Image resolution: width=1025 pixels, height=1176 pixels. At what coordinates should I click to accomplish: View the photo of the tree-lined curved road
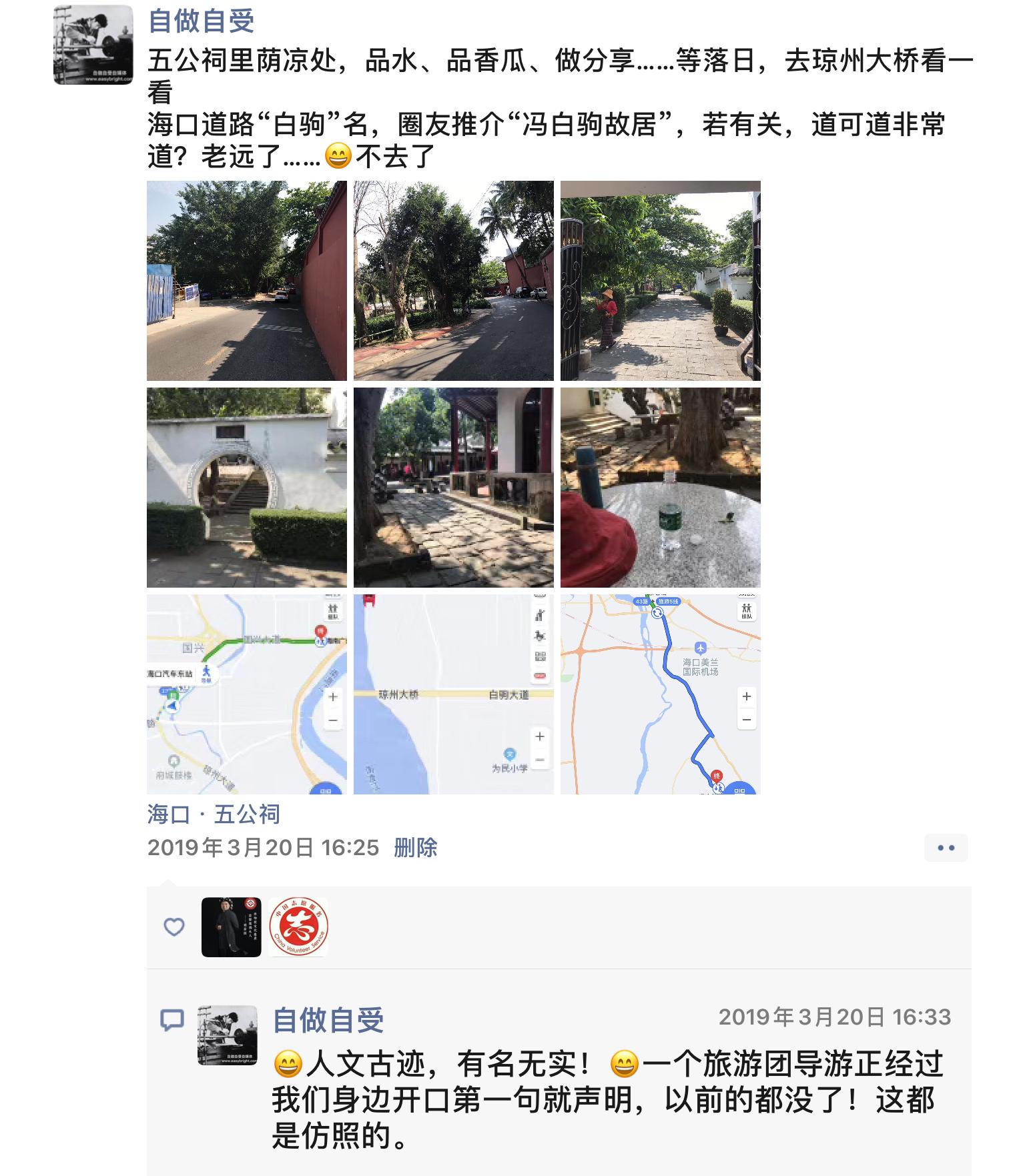tap(453, 280)
